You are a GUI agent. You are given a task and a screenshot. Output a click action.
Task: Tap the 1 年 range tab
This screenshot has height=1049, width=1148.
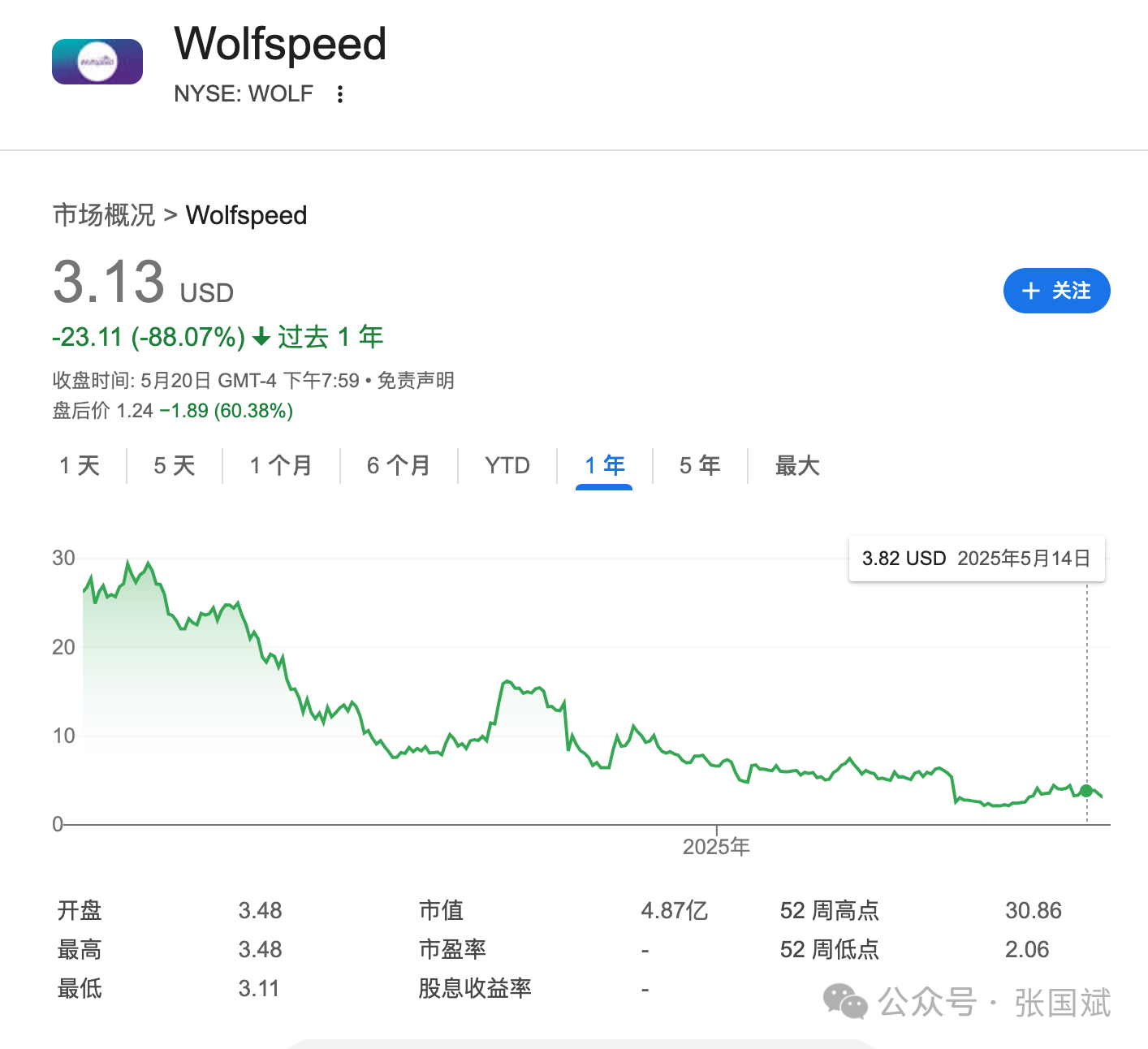[604, 466]
